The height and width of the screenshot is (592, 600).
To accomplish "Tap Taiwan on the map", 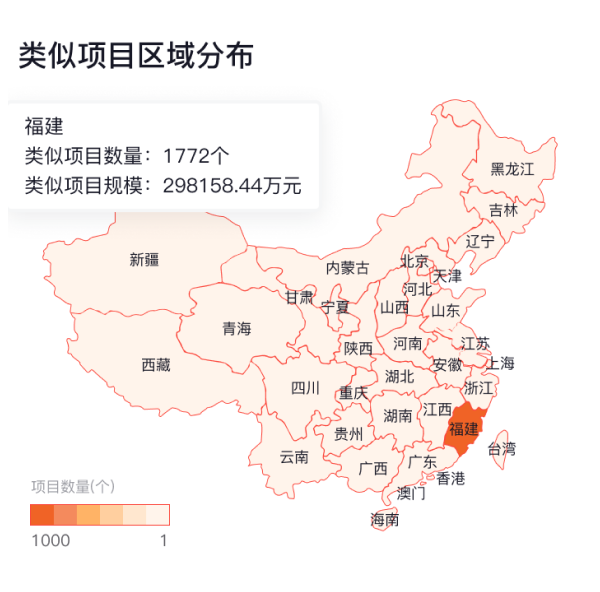I will (x=501, y=449).
